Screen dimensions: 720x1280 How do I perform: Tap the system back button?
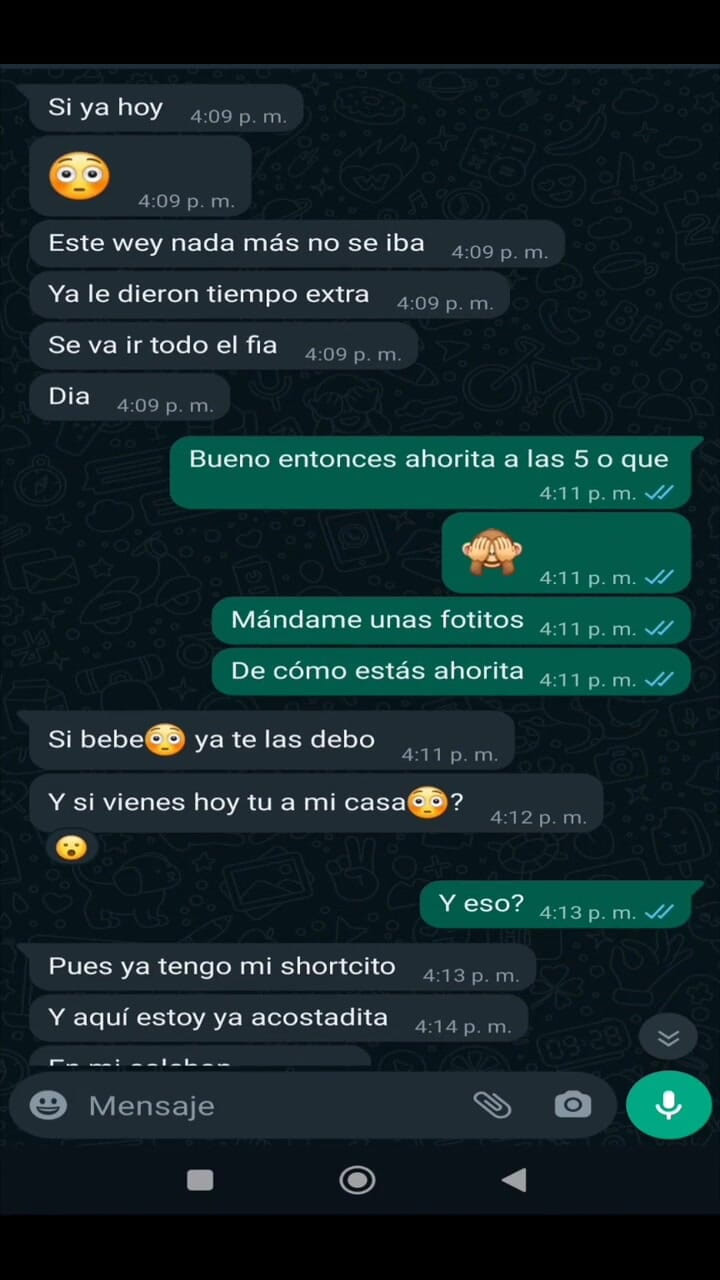tap(514, 1180)
